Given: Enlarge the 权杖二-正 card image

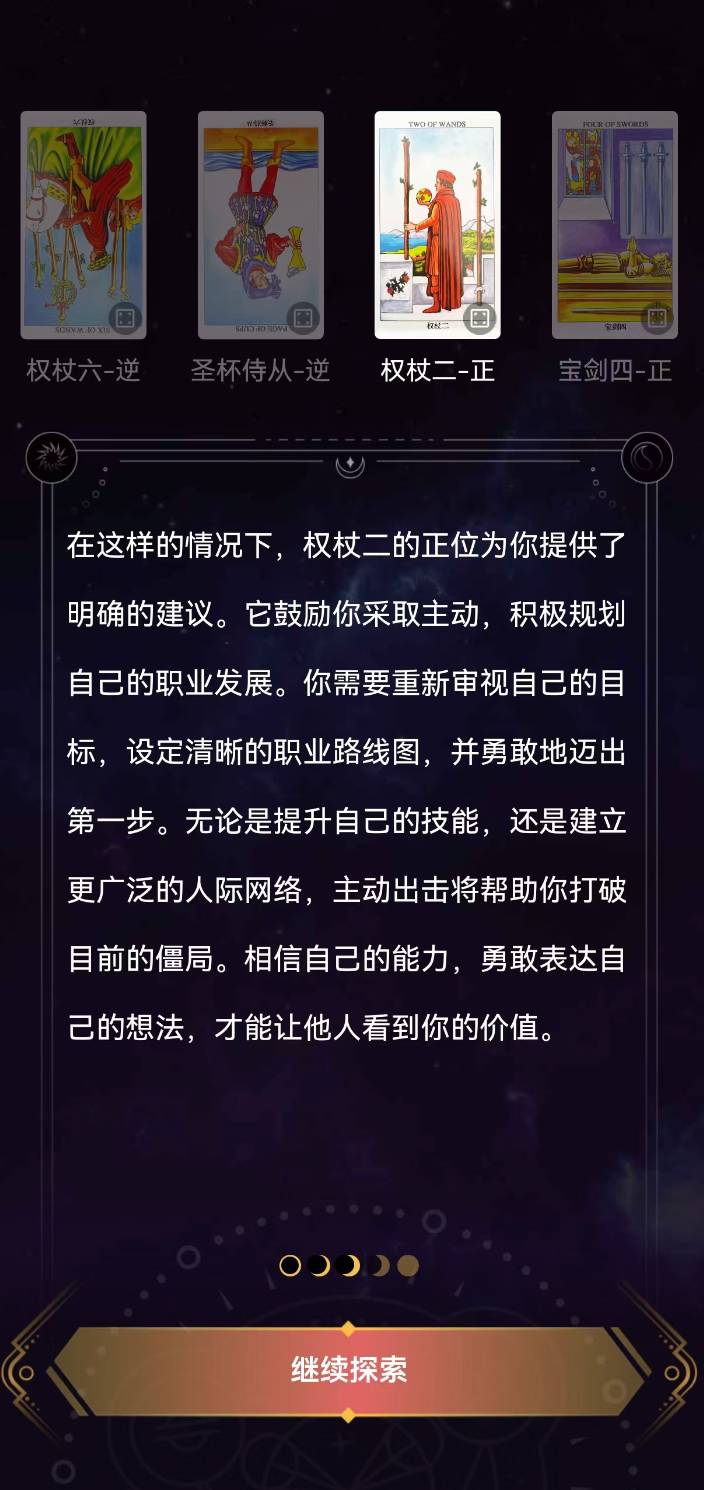Looking at the screenshot, I should click(x=480, y=319).
